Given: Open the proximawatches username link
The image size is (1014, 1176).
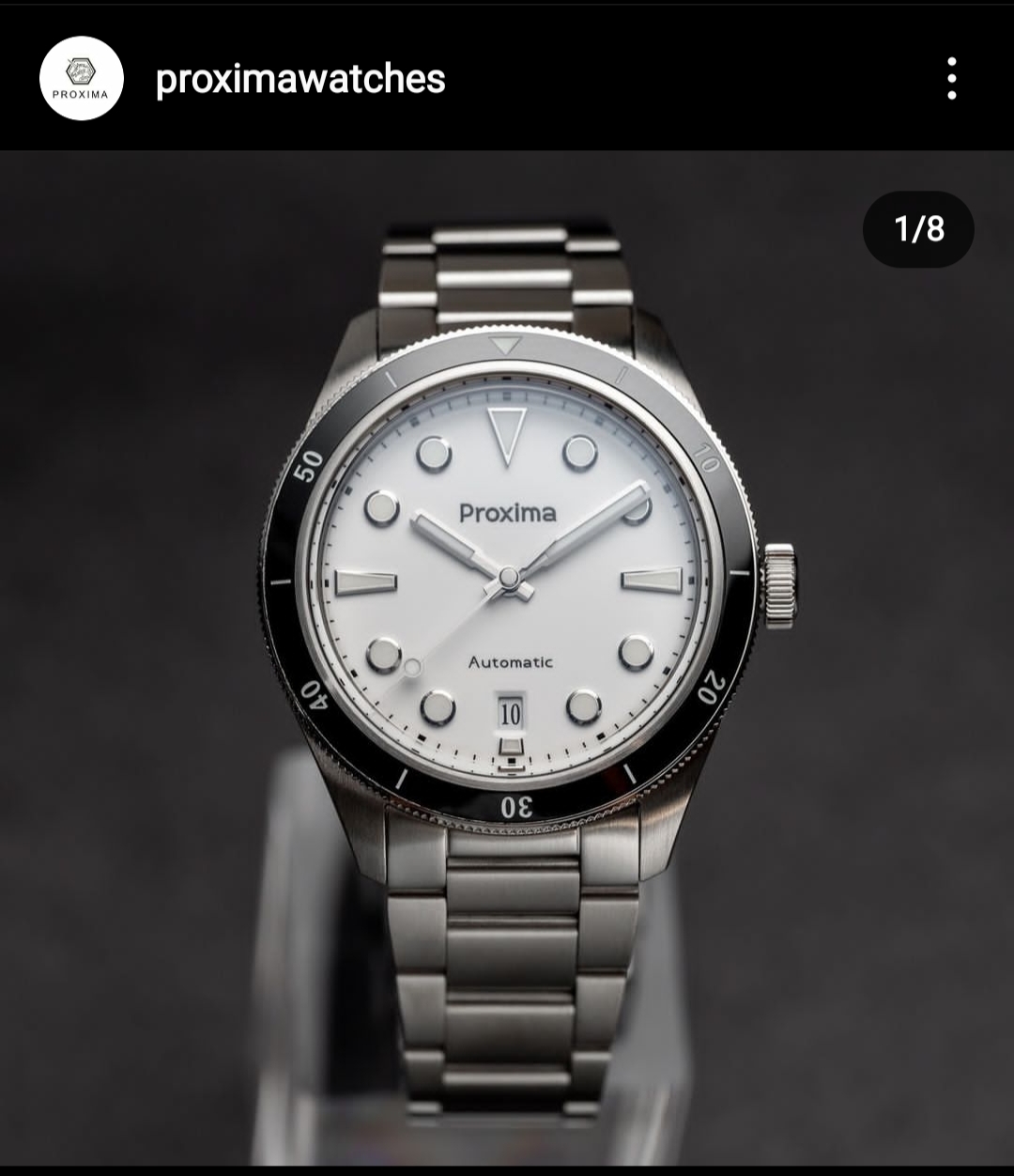Looking at the screenshot, I should 300,79.
